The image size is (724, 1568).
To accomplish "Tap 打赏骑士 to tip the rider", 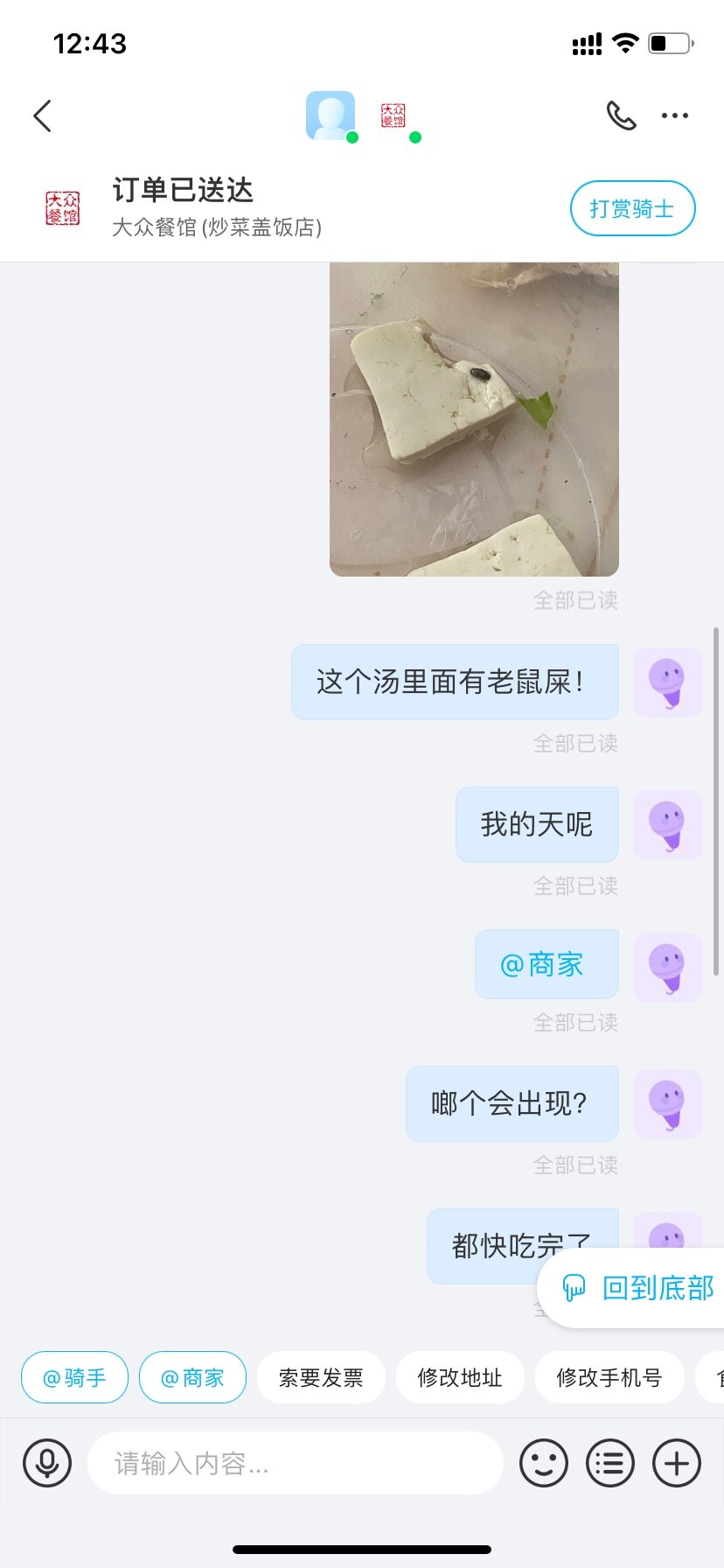I will (632, 208).
